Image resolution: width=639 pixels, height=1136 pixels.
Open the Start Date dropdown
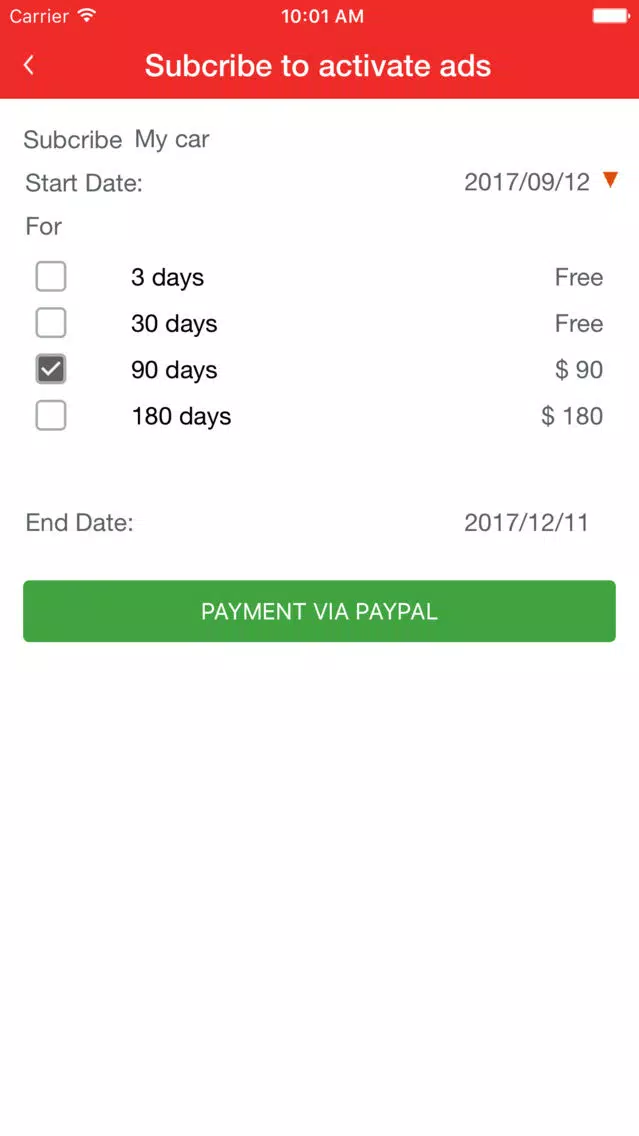click(610, 180)
